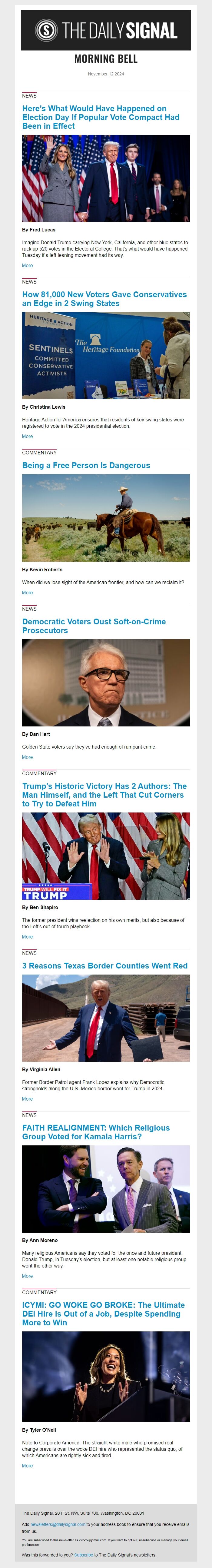
Task: Tap More under Tyler O'Neil commentary
Action: pyautogui.click(x=28, y=1466)
